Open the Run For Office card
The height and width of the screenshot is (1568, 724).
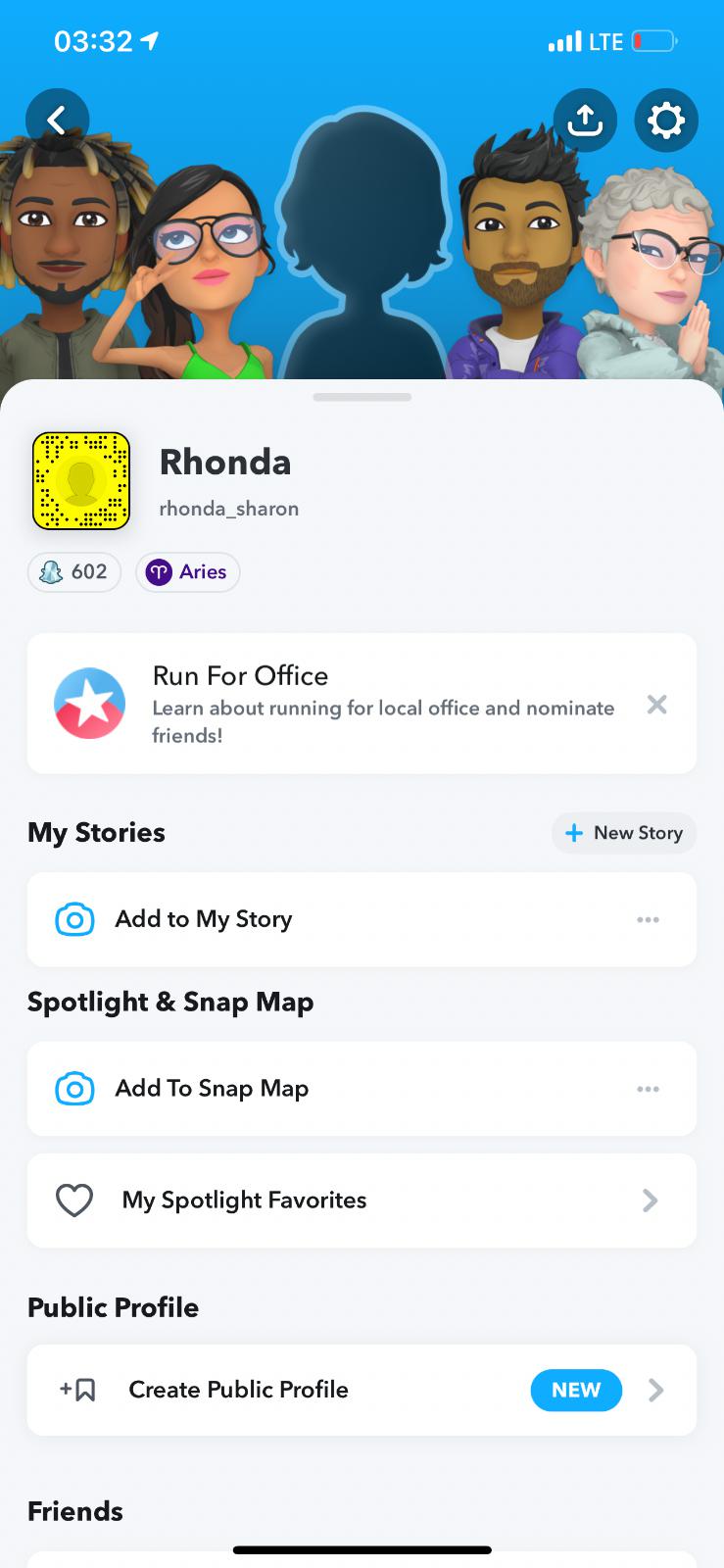(x=333, y=704)
